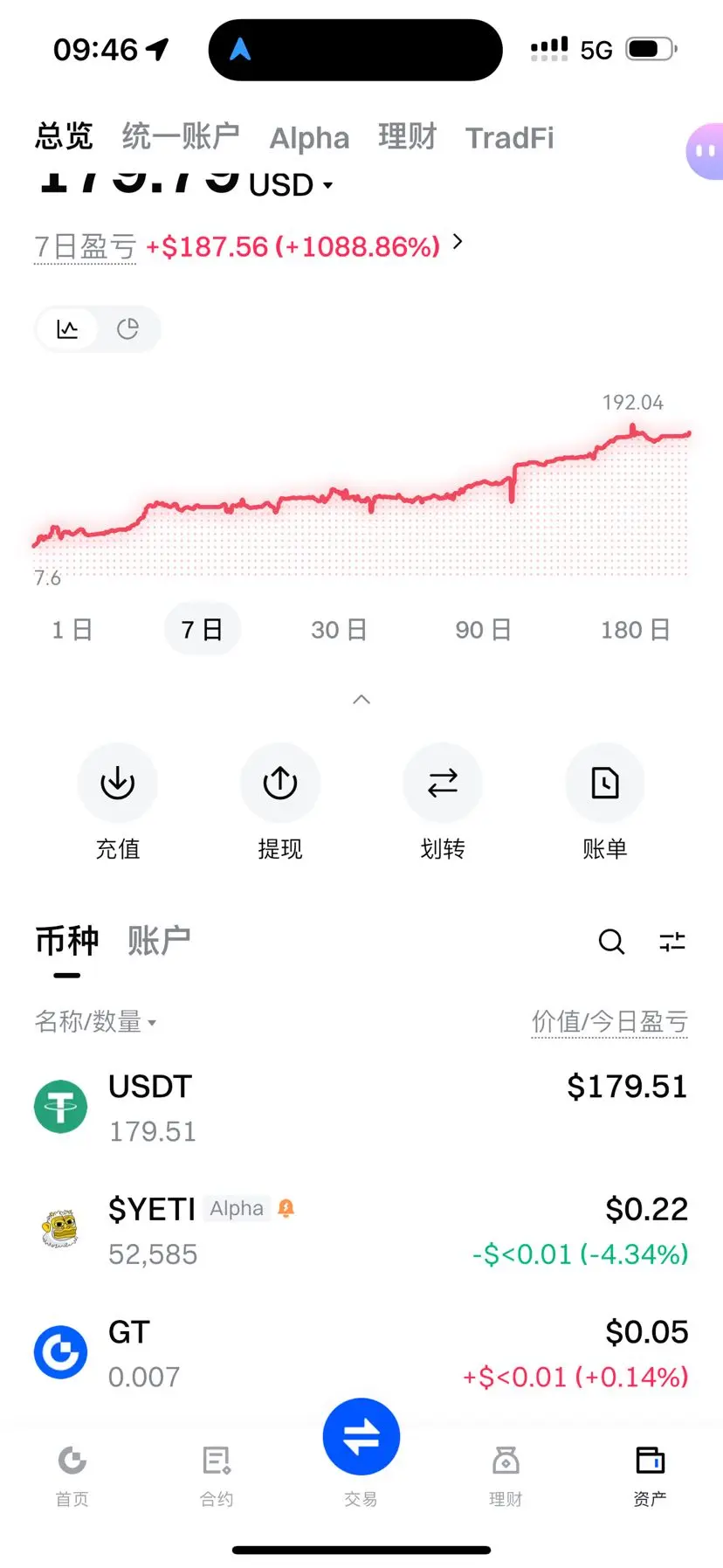
Task: View the 账单 billing history
Action: [x=605, y=783]
